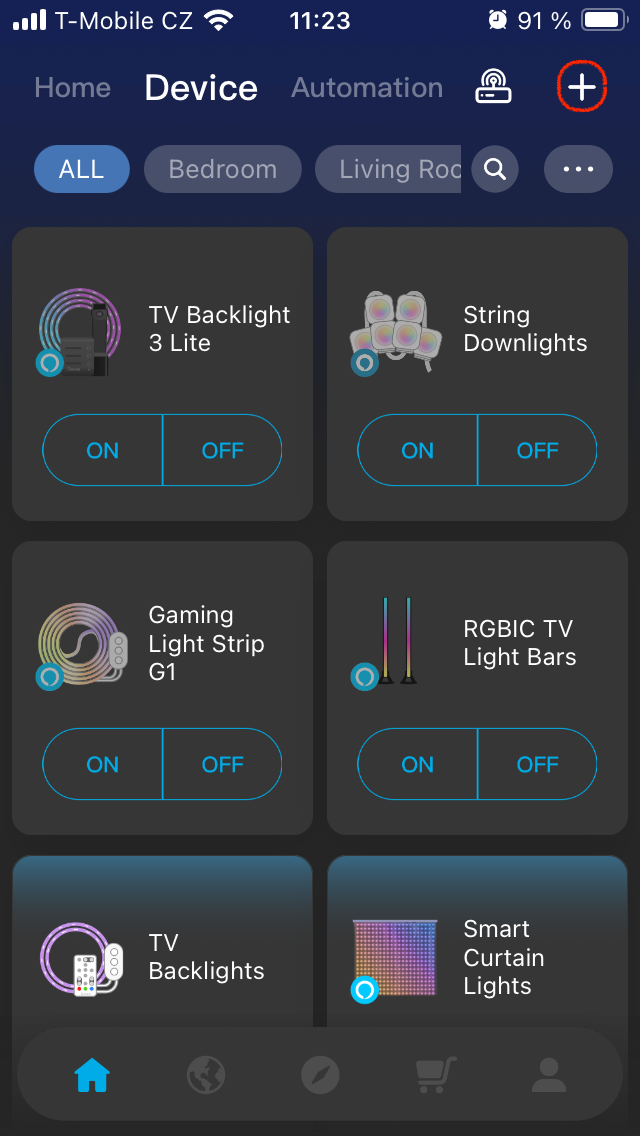
Task: Select the Bedroom room filter
Action: click(x=222, y=169)
